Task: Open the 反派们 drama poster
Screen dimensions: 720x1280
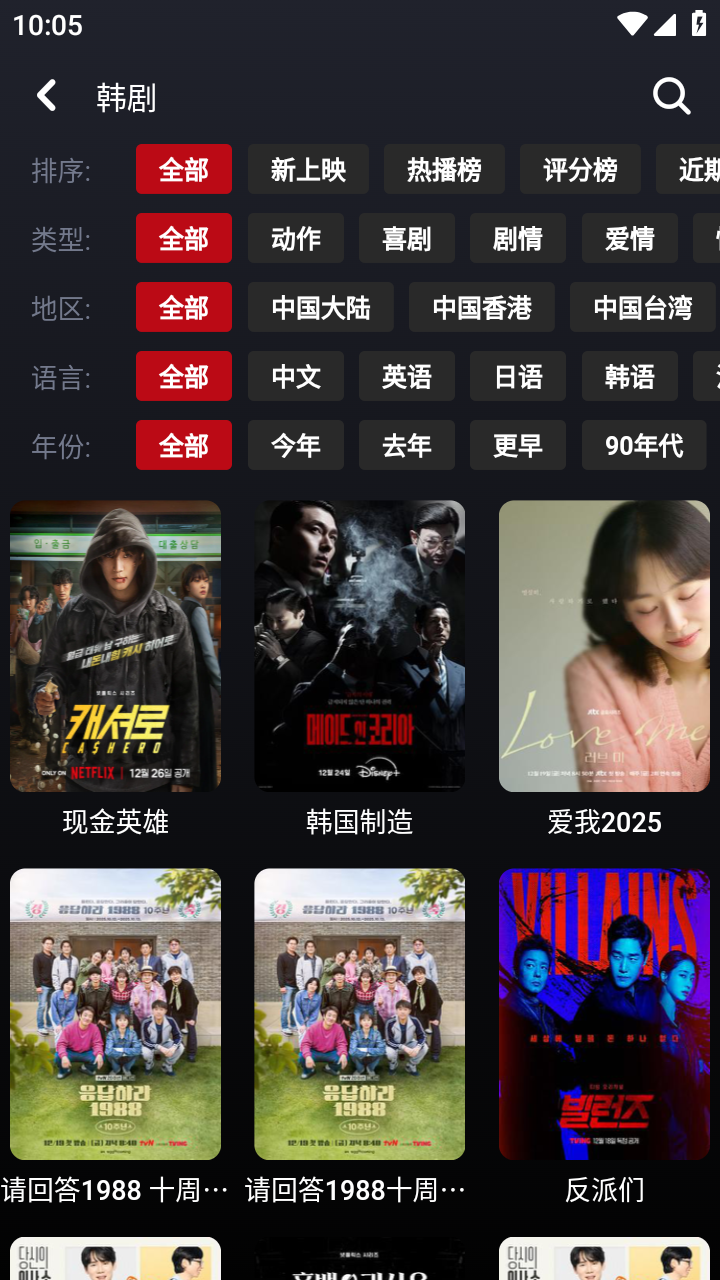Action: tap(604, 1013)
